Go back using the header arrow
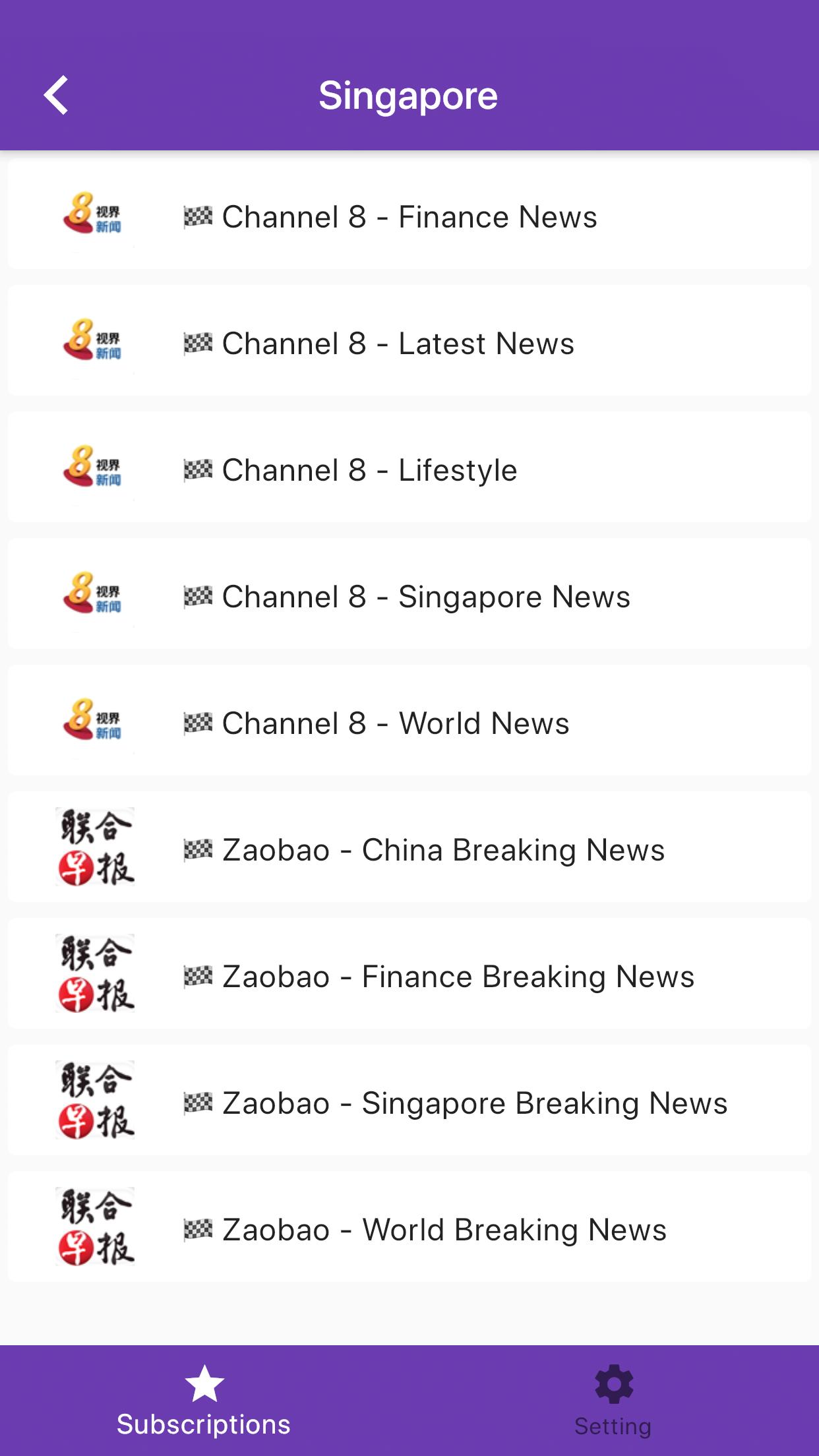Screen dimensions: 819x1456 click(57, 96)
